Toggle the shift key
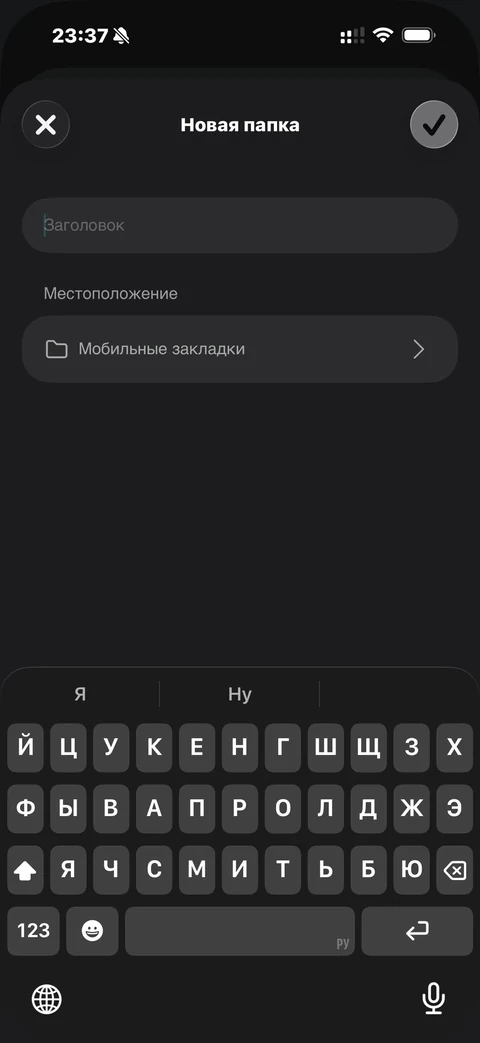This screenshot has height=1043, width=480. pyautogui.click(x=25, y=870)
